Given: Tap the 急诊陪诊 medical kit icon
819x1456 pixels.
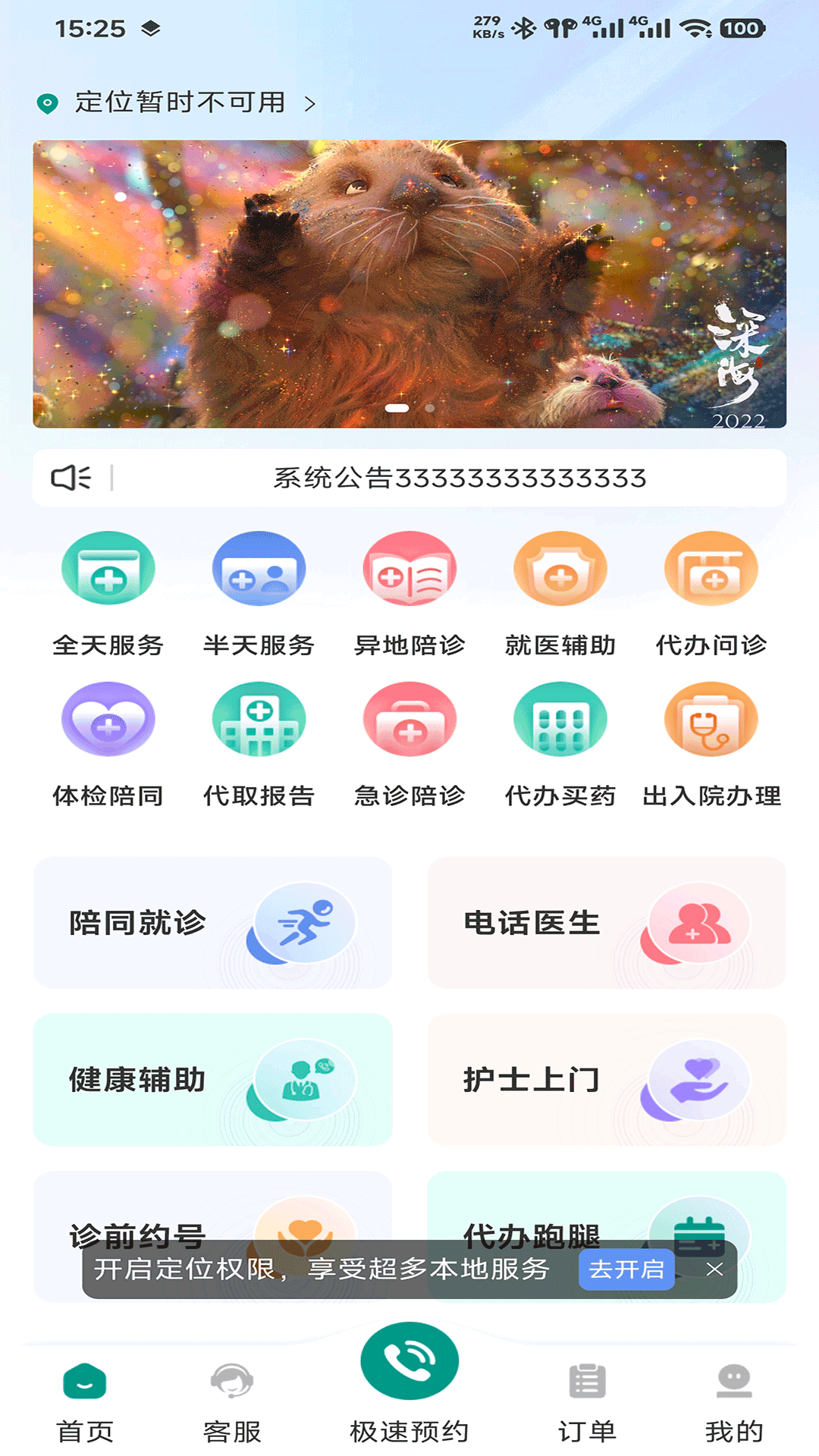Looking at the screenshot, I should click(x=409, y=719).
